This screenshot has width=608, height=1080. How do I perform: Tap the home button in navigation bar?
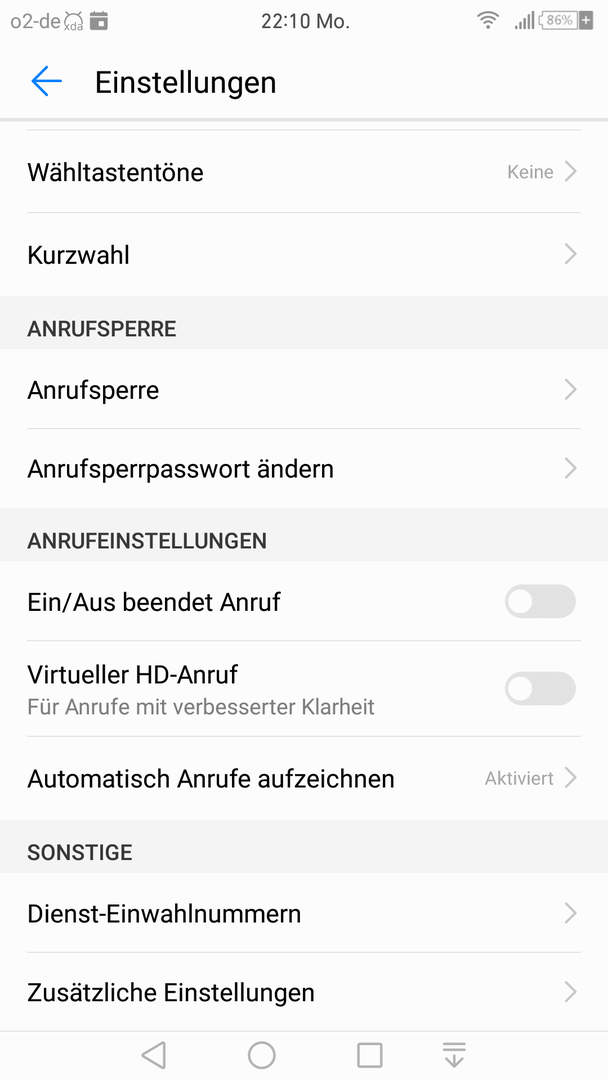point(262,1055)
